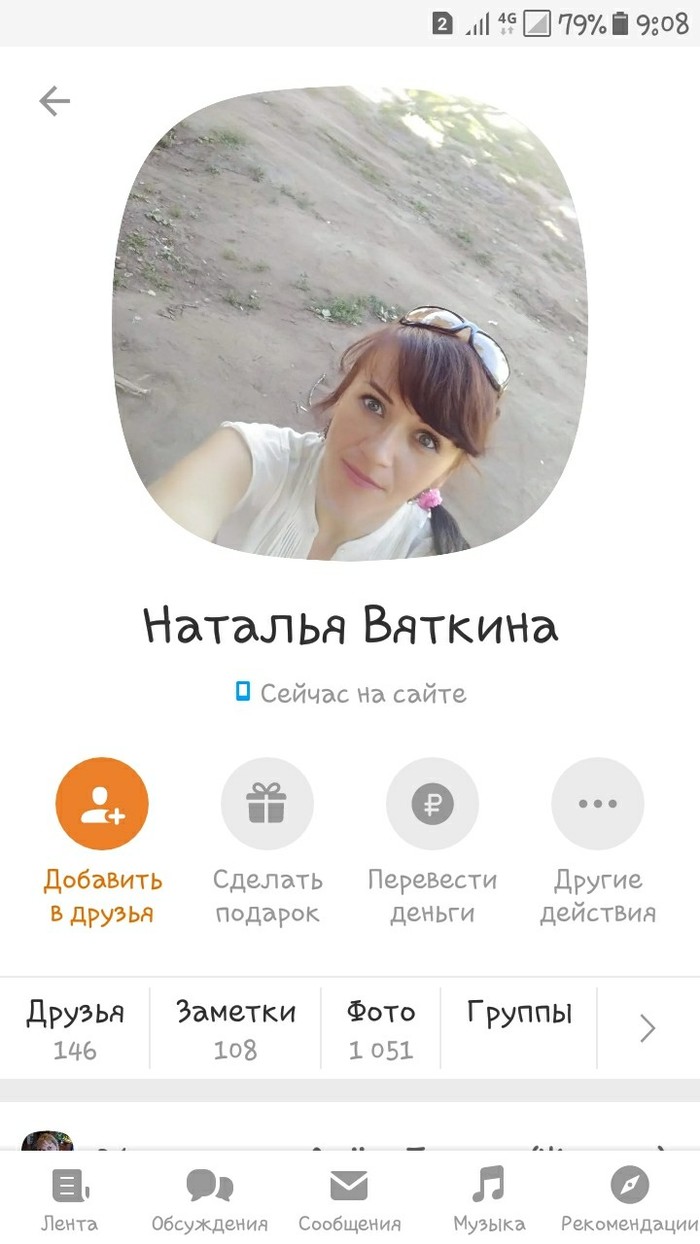Open the Заметки section
The width and height of the screenshot is (700, 1244).
pyautogui.click(x=236, y=1029)
